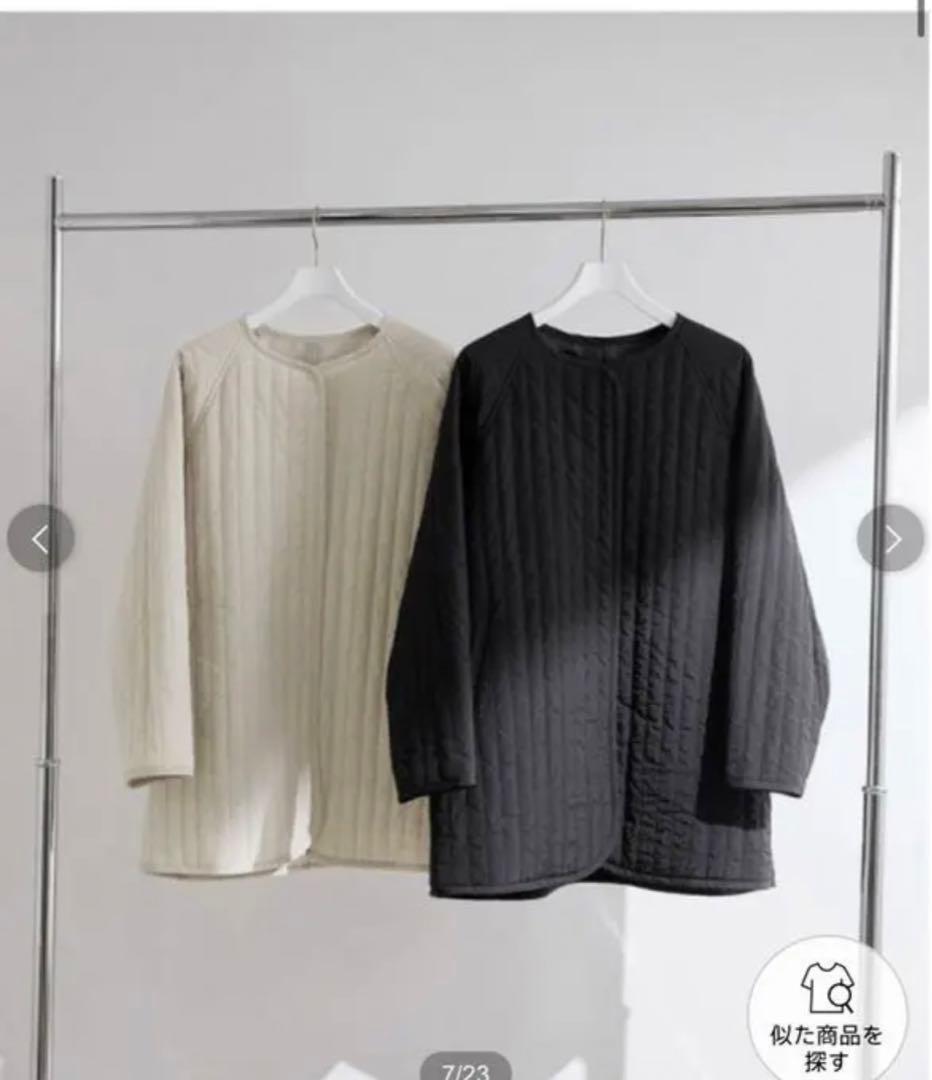This screenshot has height=1080, width=932.
Task: Tap 似た商品を探す to find similar items
Action: point(827,1012)
